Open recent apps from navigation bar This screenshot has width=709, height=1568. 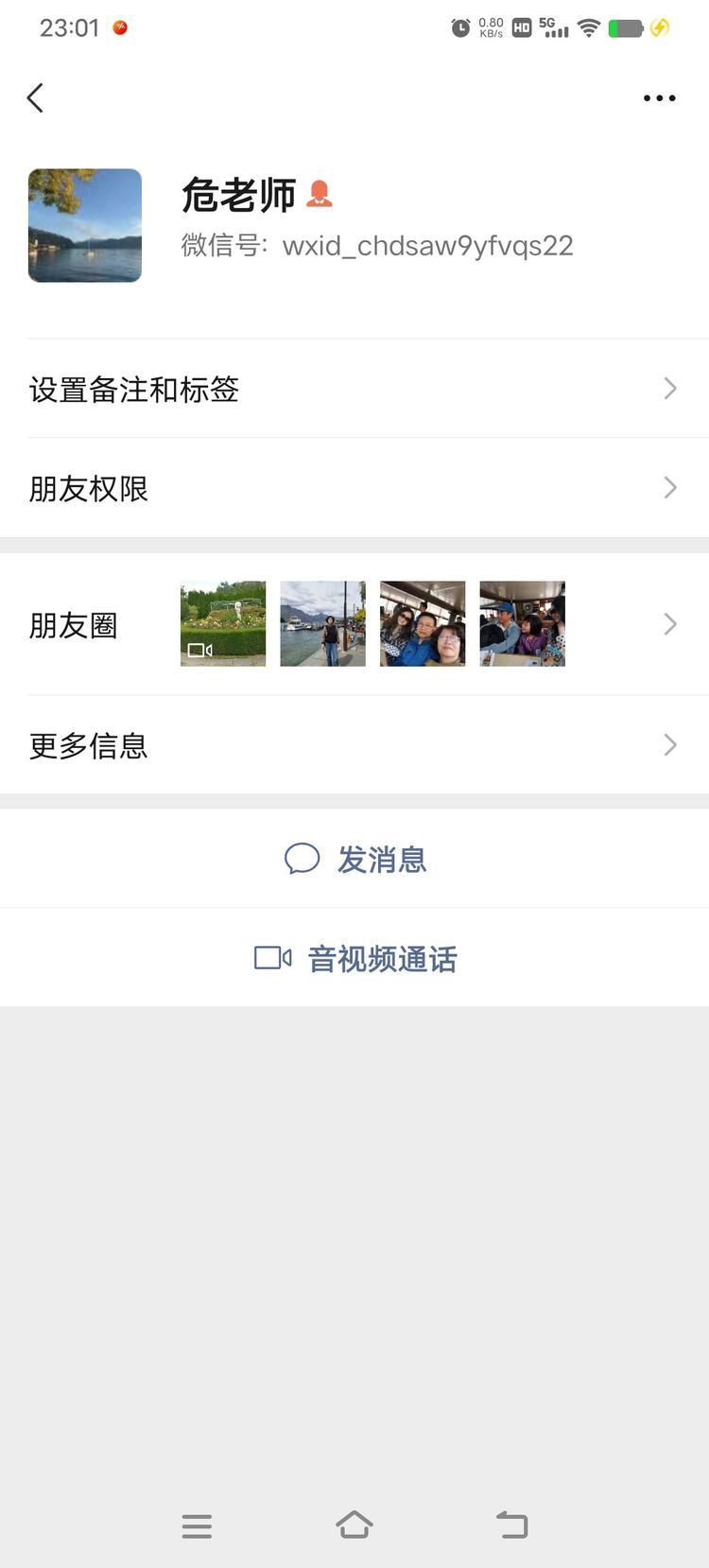coord(197,1525)
